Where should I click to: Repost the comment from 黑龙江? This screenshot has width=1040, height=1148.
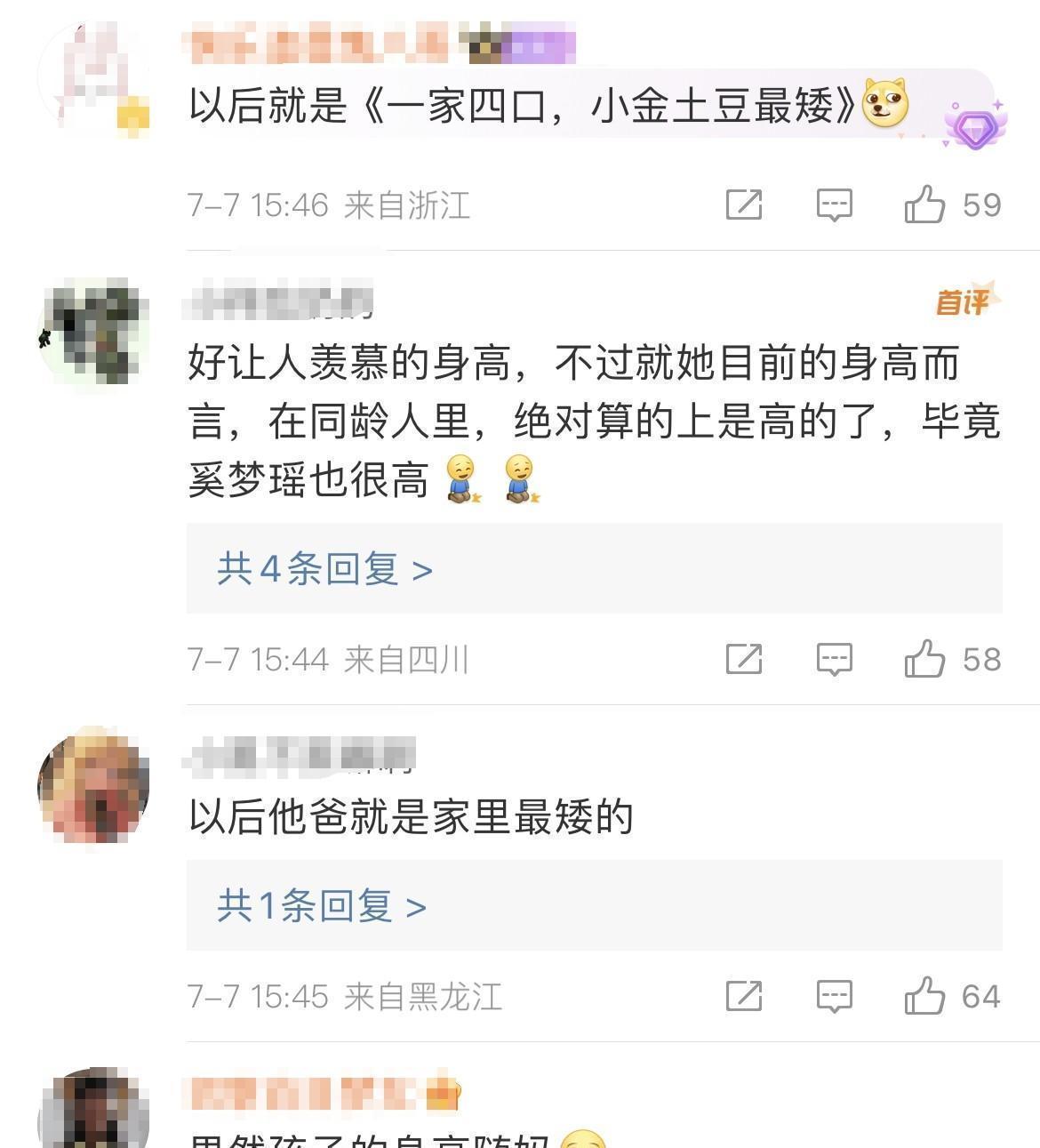point(744,996)
